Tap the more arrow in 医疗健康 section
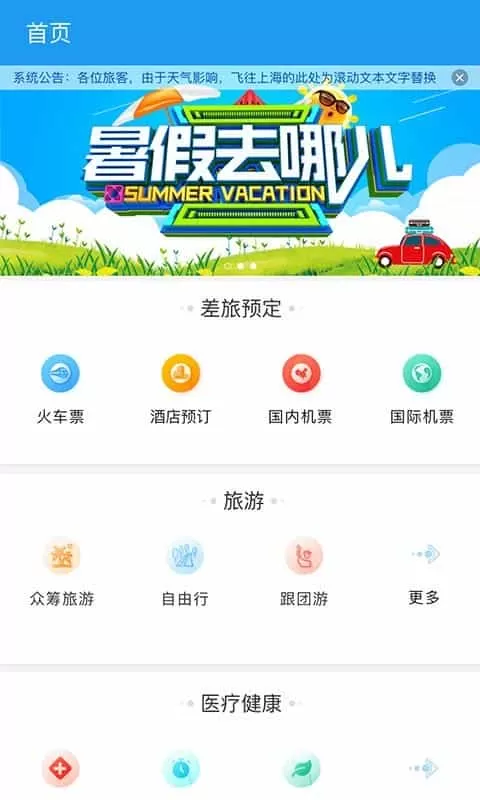This screenshot has width=480, height=800. click(x=425, y=767)
